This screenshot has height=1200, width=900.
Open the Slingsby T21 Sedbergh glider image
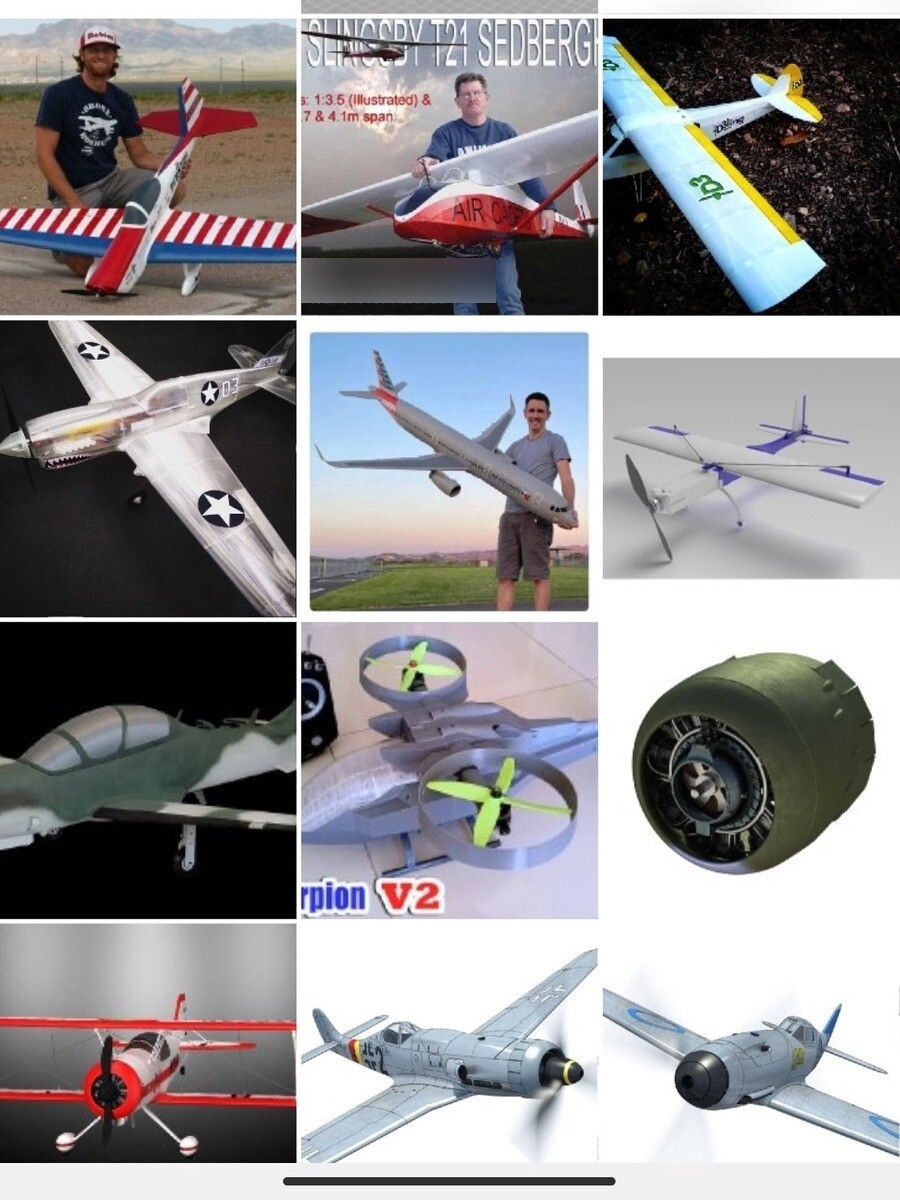[x=449, y=166]
